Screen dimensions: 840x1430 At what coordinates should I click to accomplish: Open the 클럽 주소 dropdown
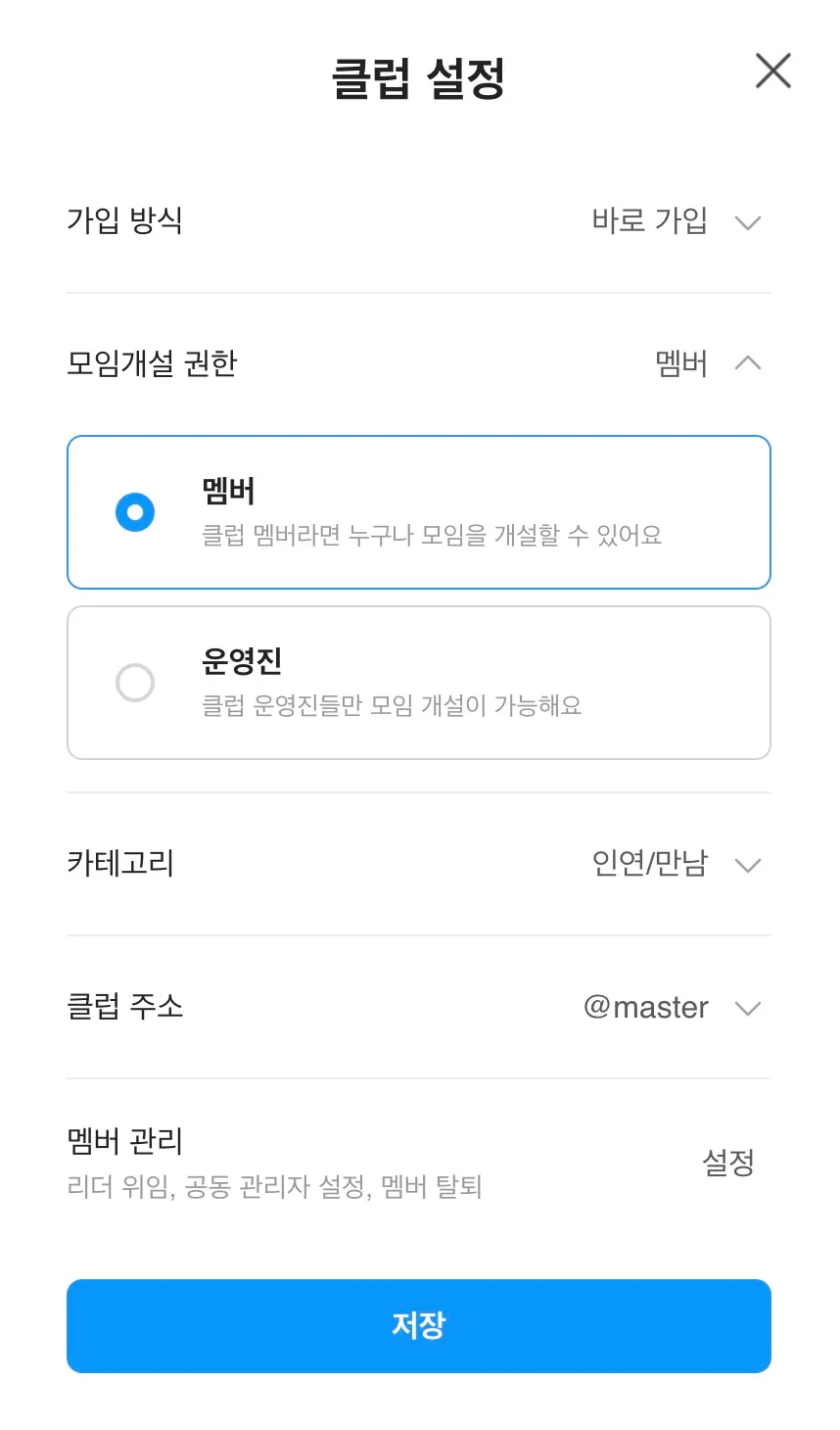coord(747,1008)
